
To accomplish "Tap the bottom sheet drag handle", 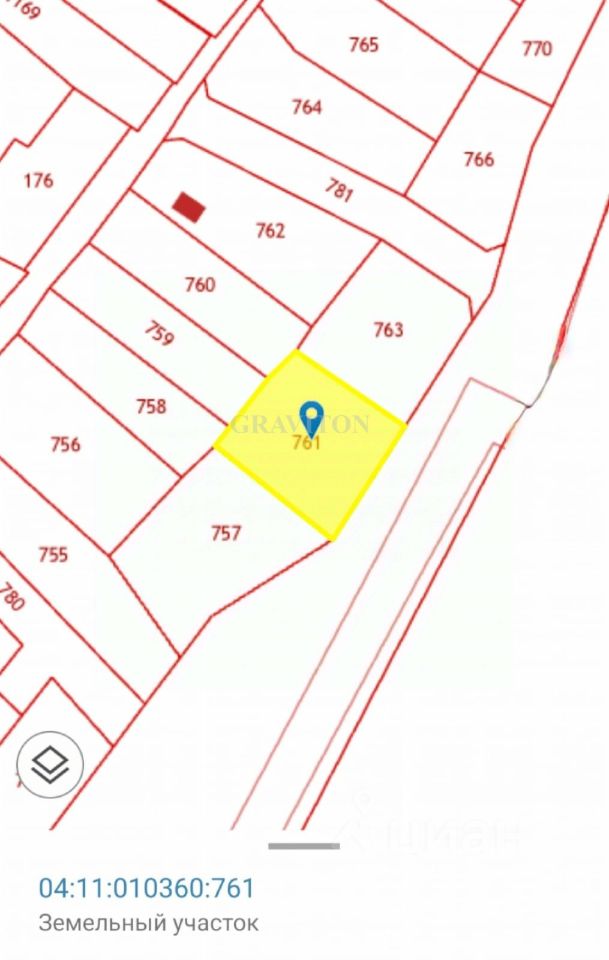I will [304, 846].
